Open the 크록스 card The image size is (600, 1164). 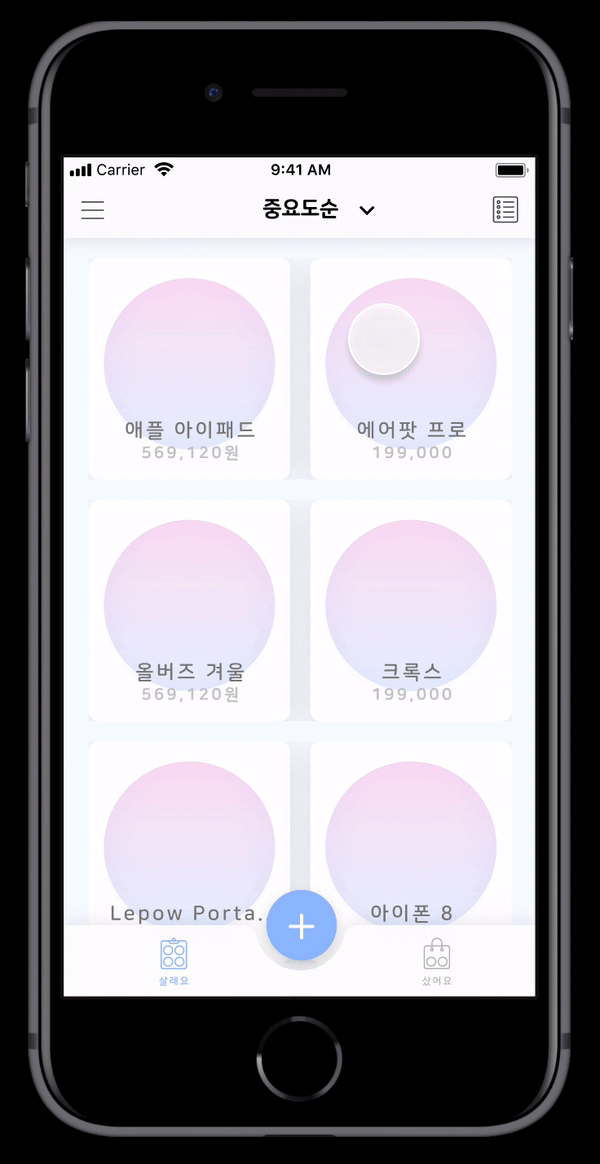411,610
